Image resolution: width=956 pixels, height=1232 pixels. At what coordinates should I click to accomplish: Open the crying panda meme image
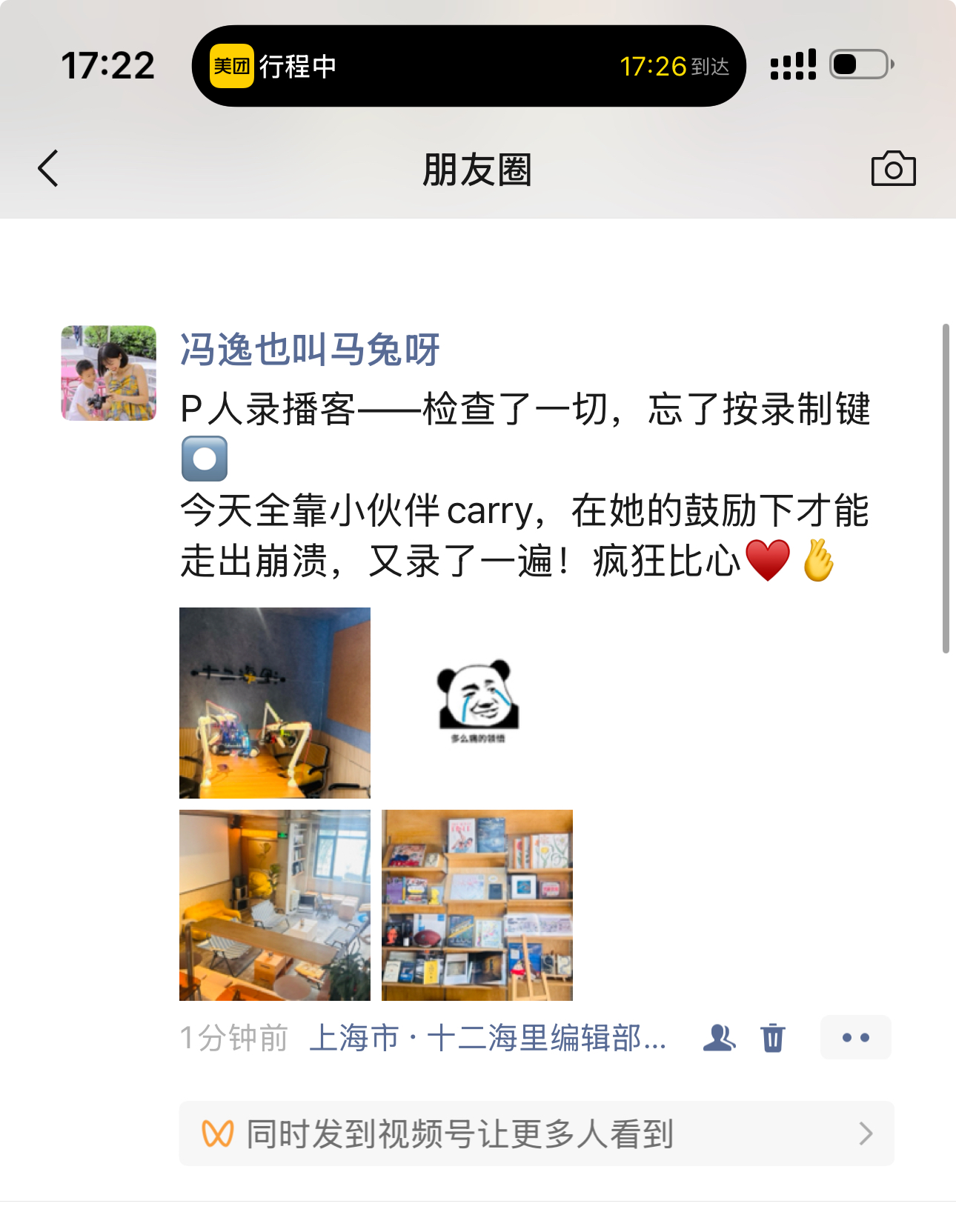click(x=477, y=702)
